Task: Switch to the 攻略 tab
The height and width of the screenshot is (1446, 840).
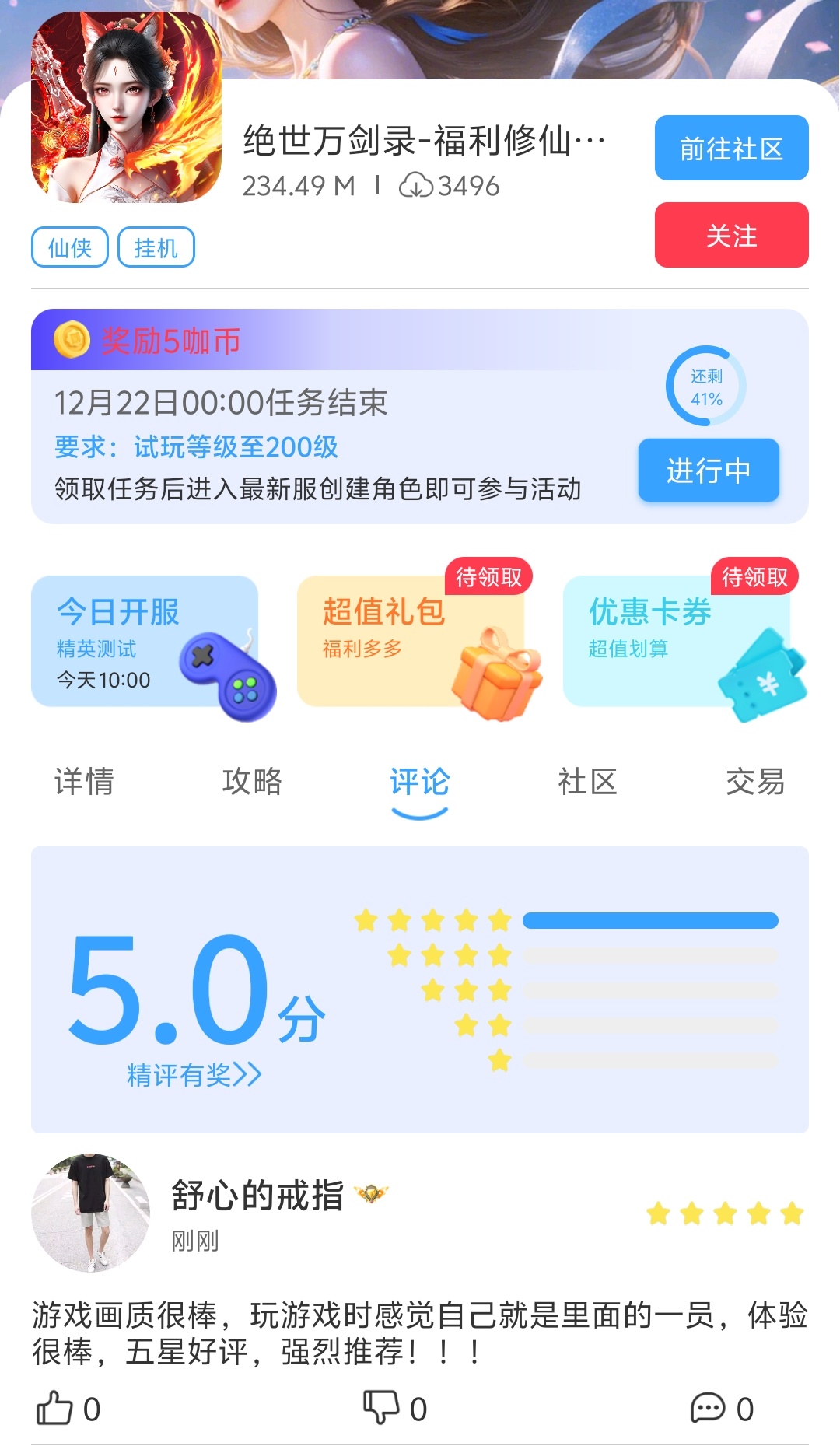Action: coord(252,782)
